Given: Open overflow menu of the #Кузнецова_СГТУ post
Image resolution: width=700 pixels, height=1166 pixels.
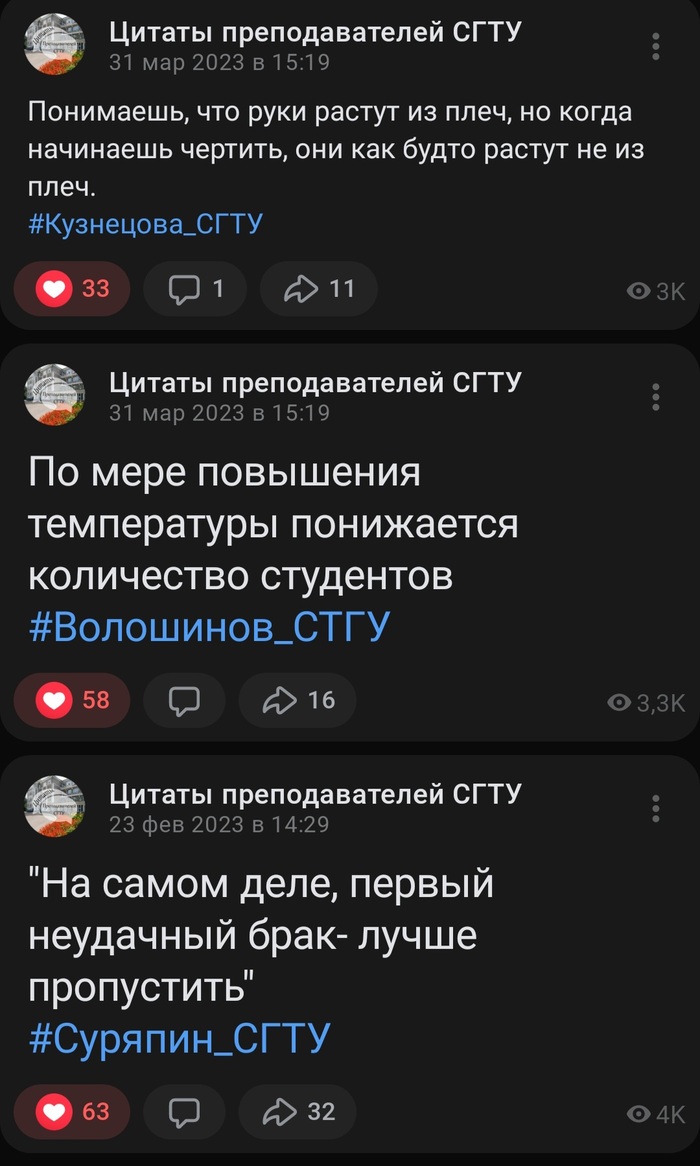Looking at the screenshot, I should [656, 47].
